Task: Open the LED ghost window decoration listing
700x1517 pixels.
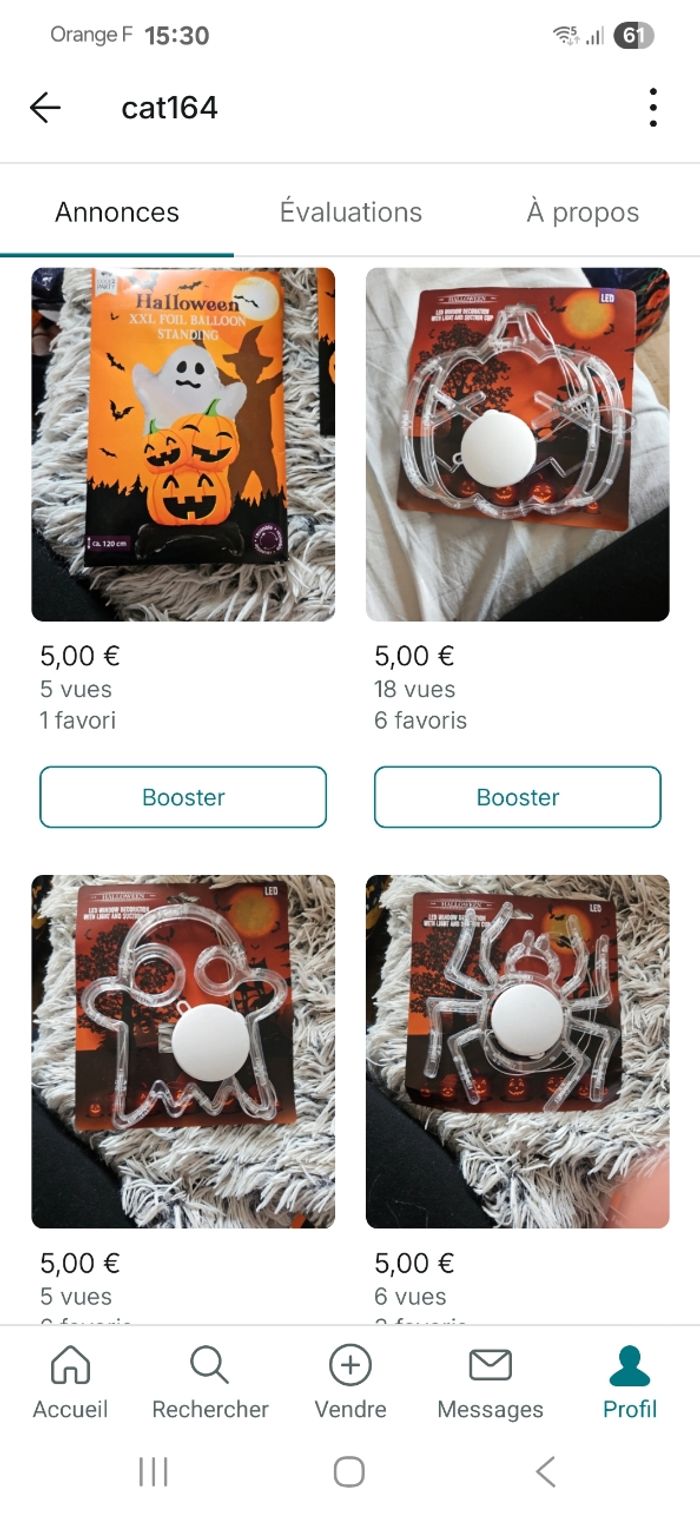Action: (x=183, y=1051)
